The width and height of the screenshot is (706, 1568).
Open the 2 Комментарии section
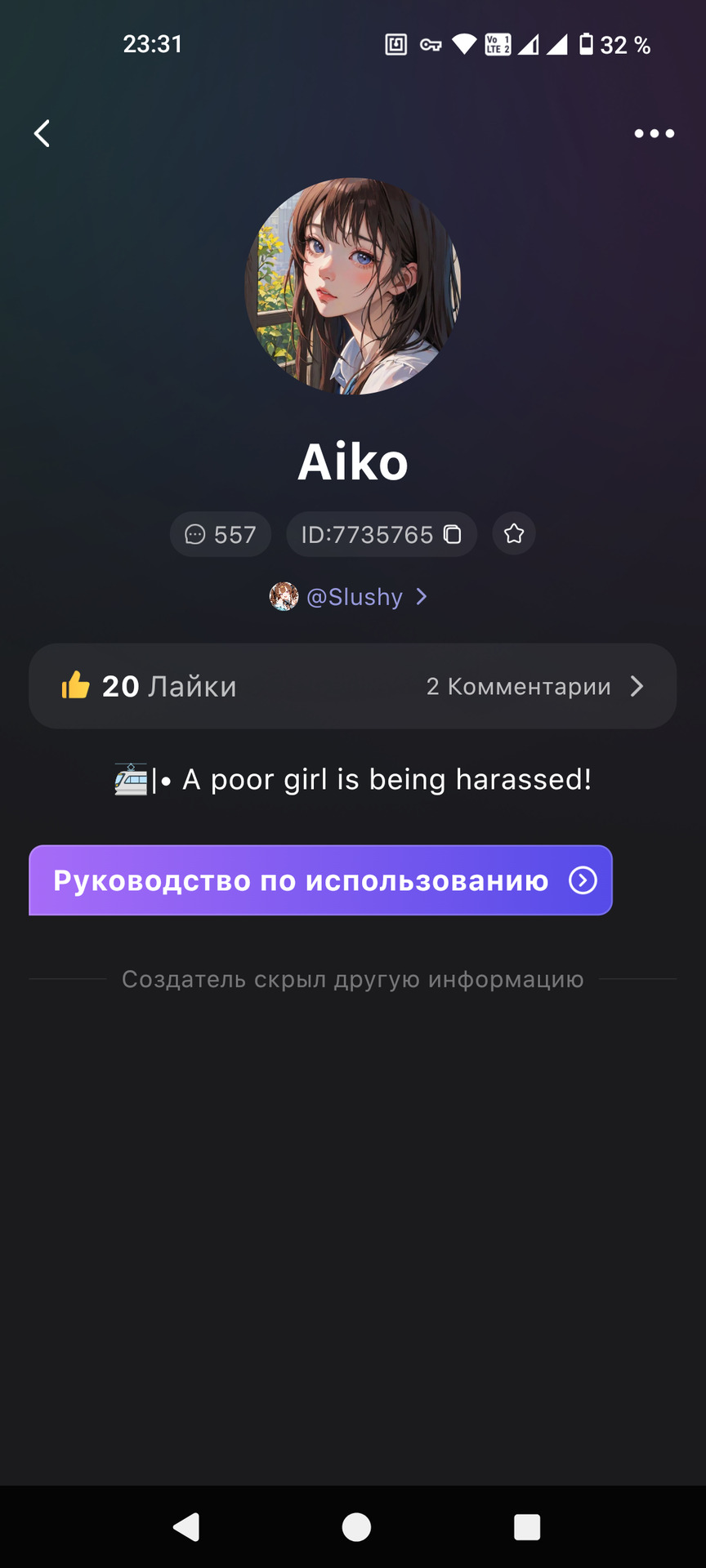[535, 686]
